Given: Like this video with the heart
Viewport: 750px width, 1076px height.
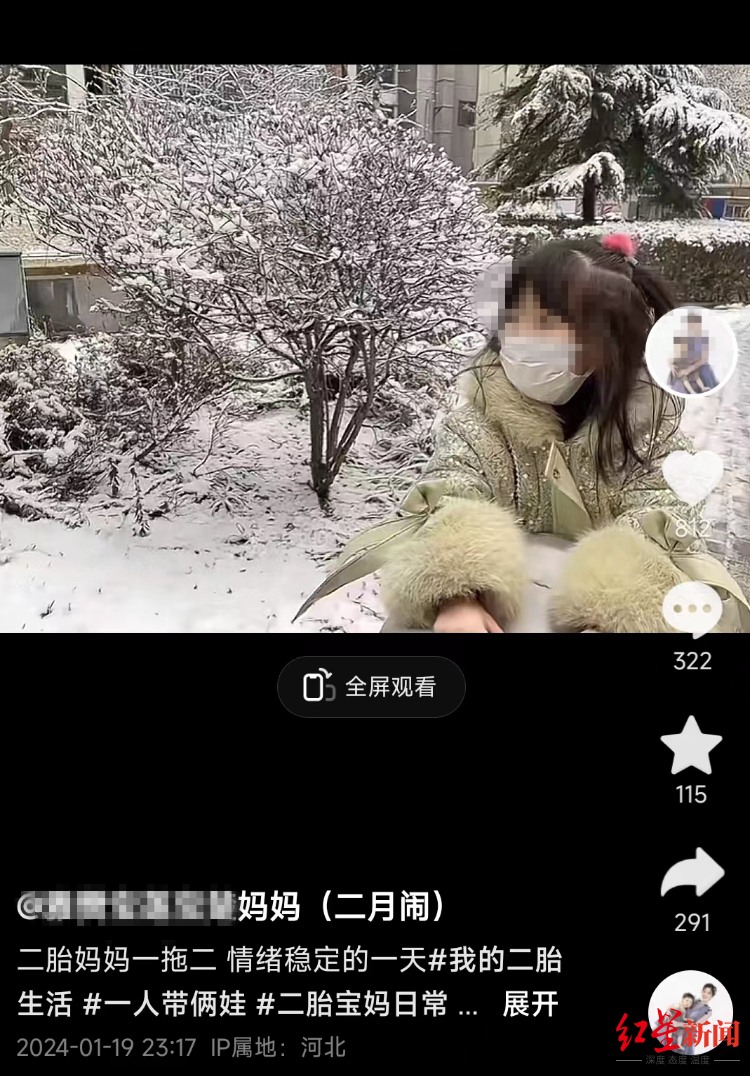Looking at the screenshot, I should click(692, 479).
